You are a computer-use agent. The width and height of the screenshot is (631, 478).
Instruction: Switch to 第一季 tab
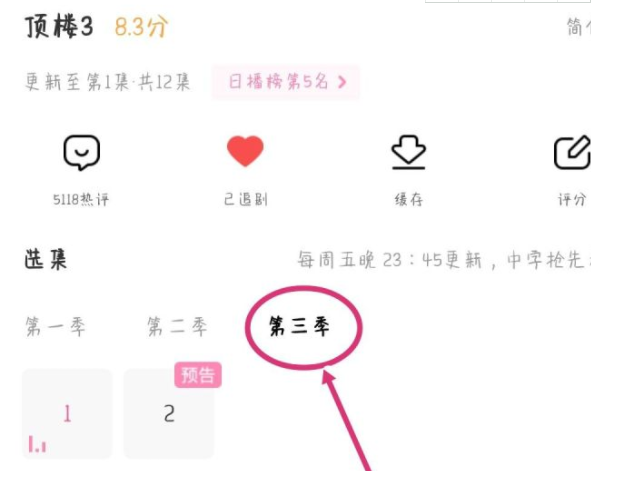point(55,326)
